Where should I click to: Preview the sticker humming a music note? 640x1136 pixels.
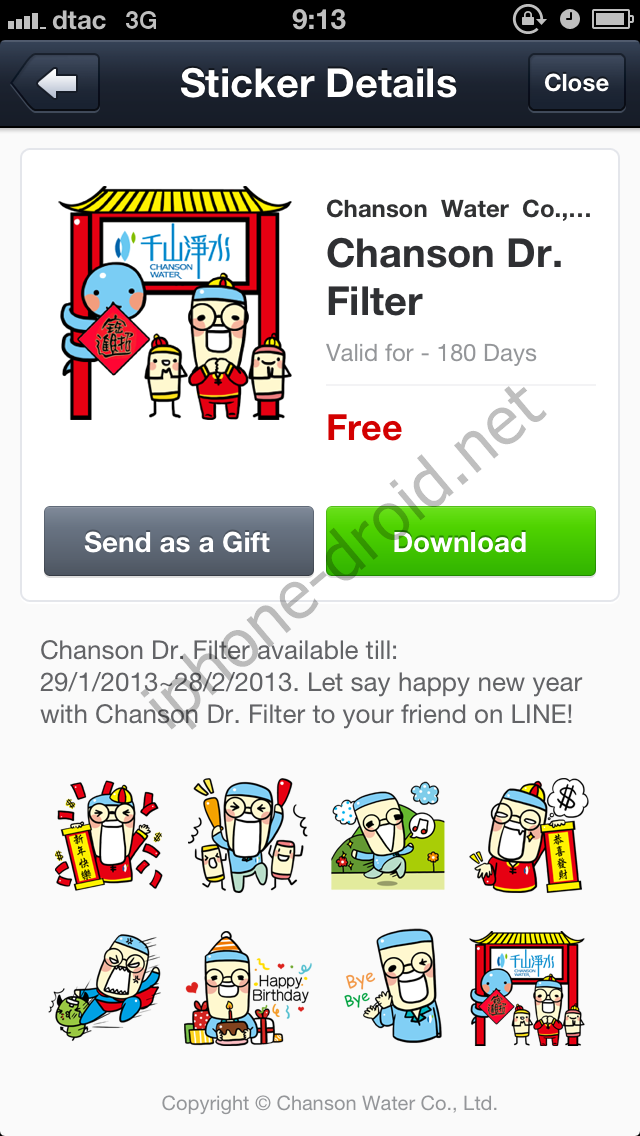tap(387, 834)
